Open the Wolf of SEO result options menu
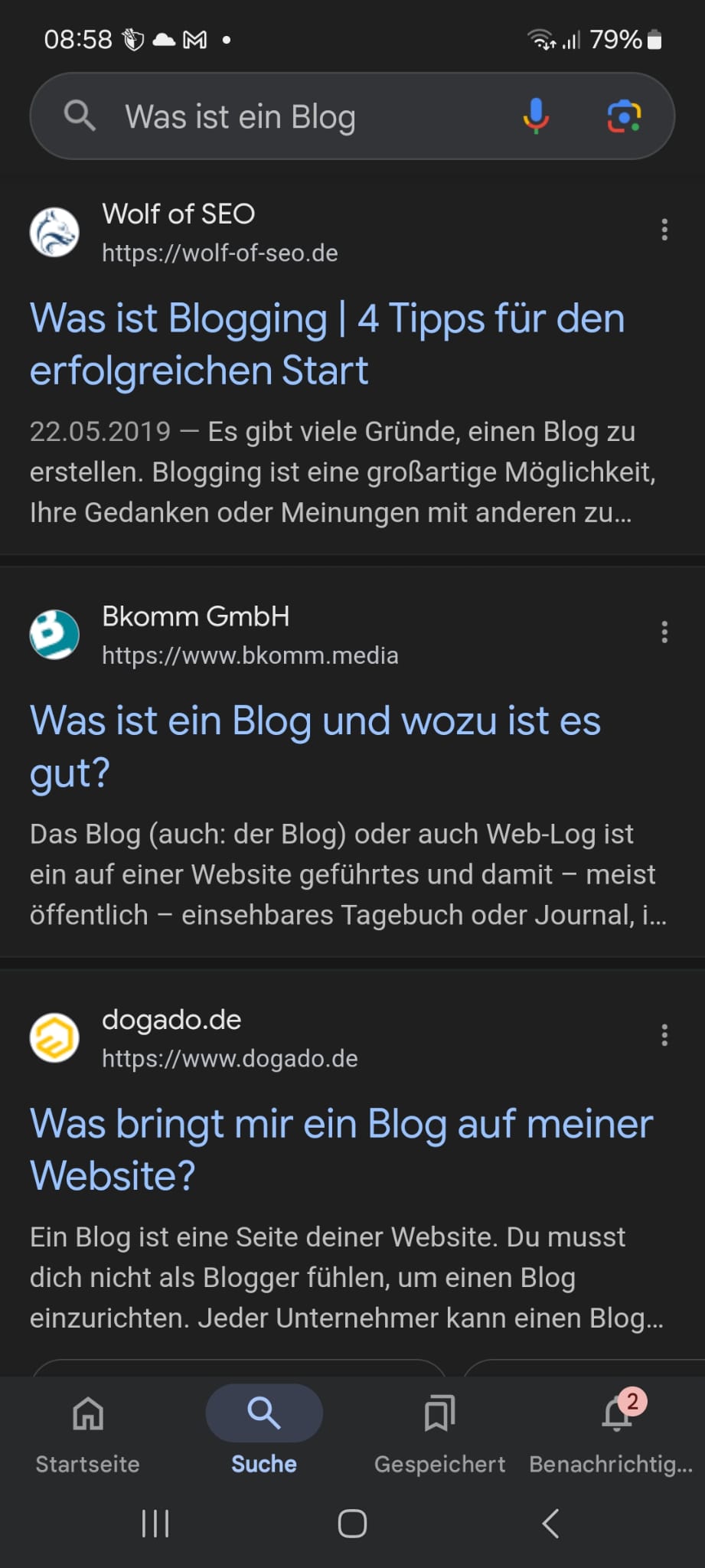The image size is (705, 1568). click(x=664, y=230)
